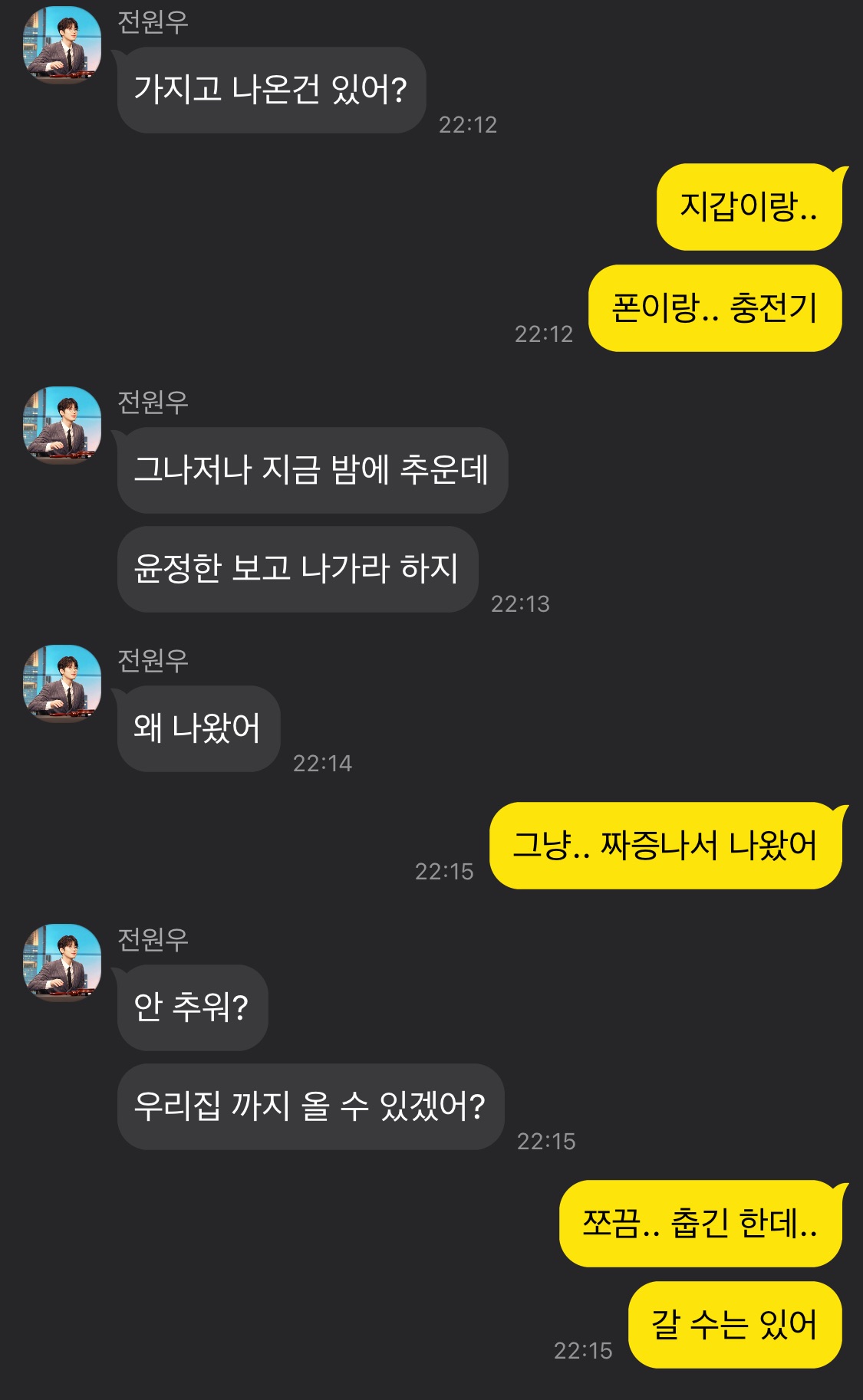Open 전원우's profile photo beside '가지고 나온건 있어?'
The image size is (863, 1400).
[62, 44]
